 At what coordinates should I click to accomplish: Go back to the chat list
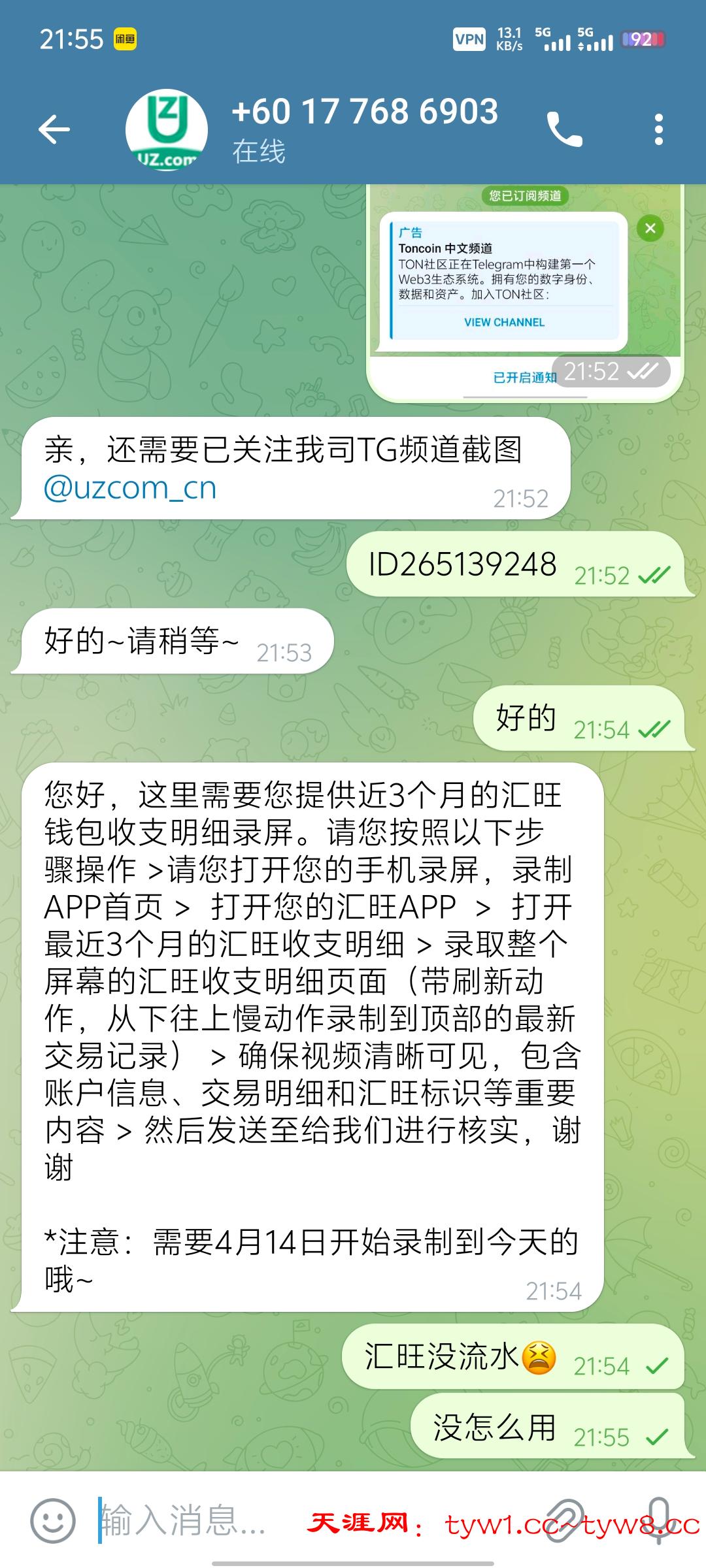(54, 129)
